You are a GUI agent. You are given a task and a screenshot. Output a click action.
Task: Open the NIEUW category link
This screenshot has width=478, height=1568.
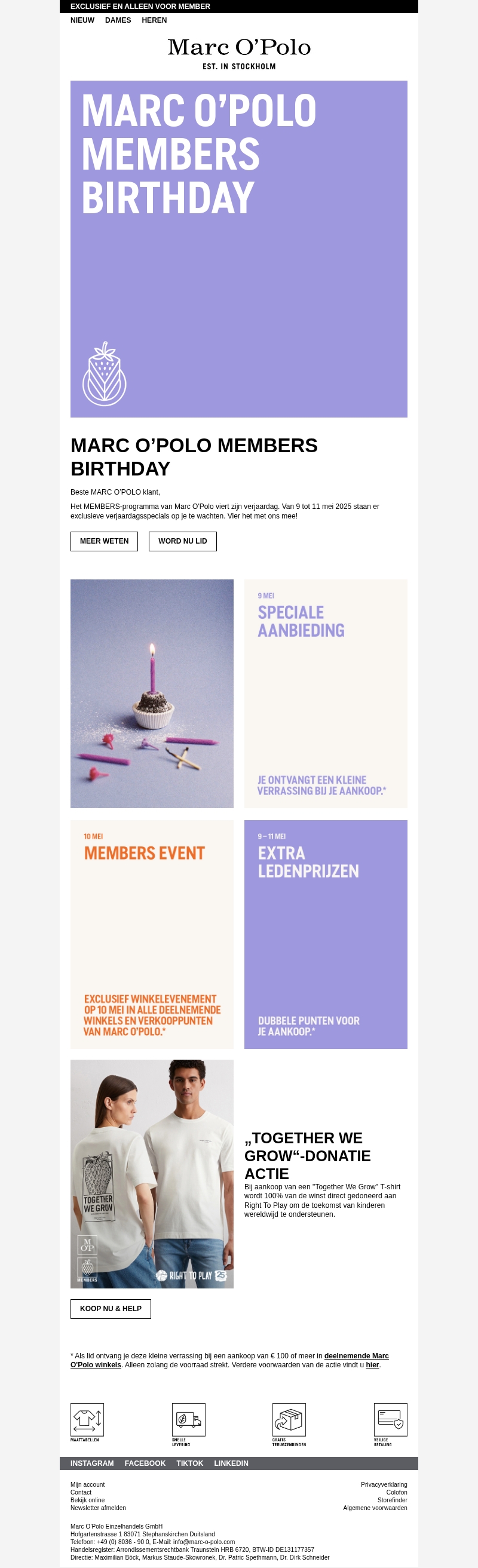tap(82, 20)
